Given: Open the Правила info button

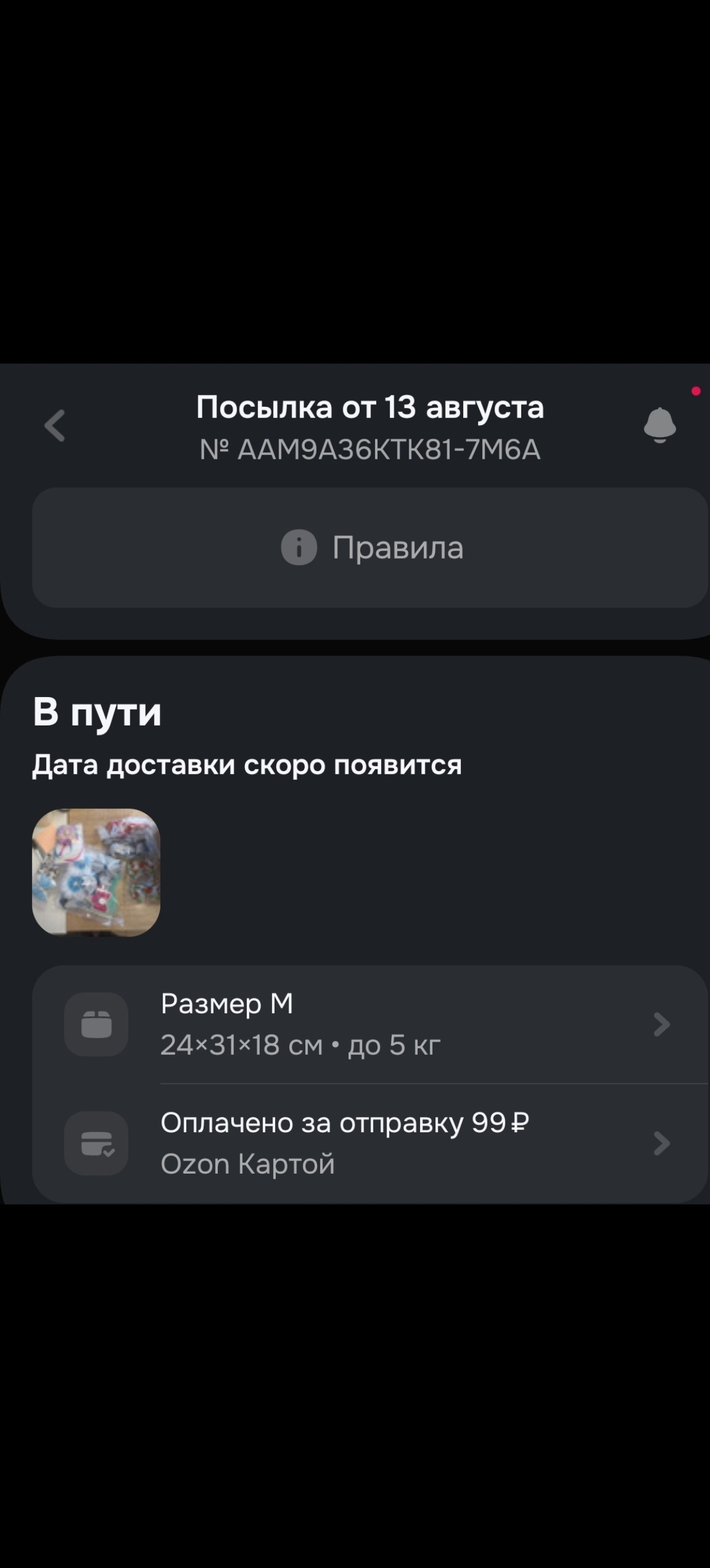Looking at the screenshot, I should pos(370,547).
